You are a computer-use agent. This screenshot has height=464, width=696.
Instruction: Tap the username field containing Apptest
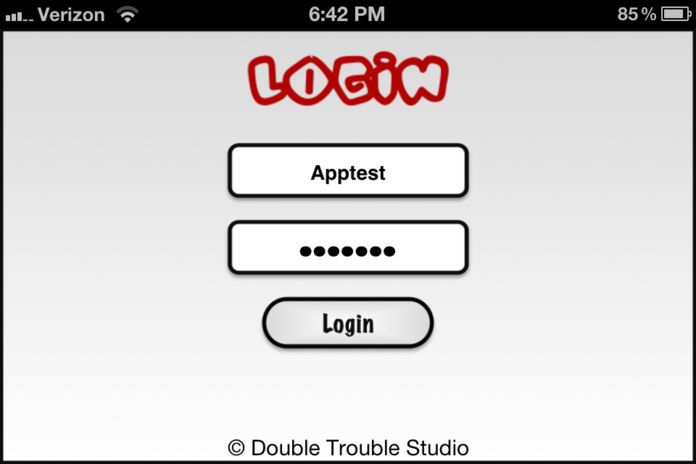click(x=348, y=172)
